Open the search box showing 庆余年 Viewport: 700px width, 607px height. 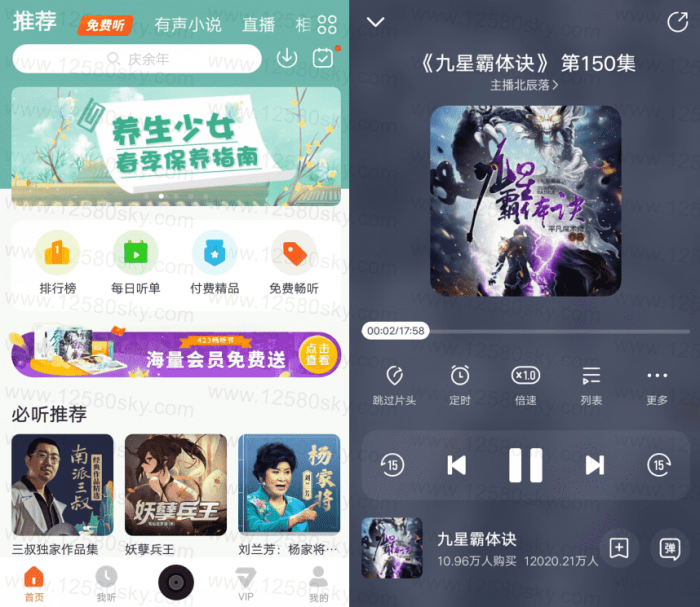140,59
